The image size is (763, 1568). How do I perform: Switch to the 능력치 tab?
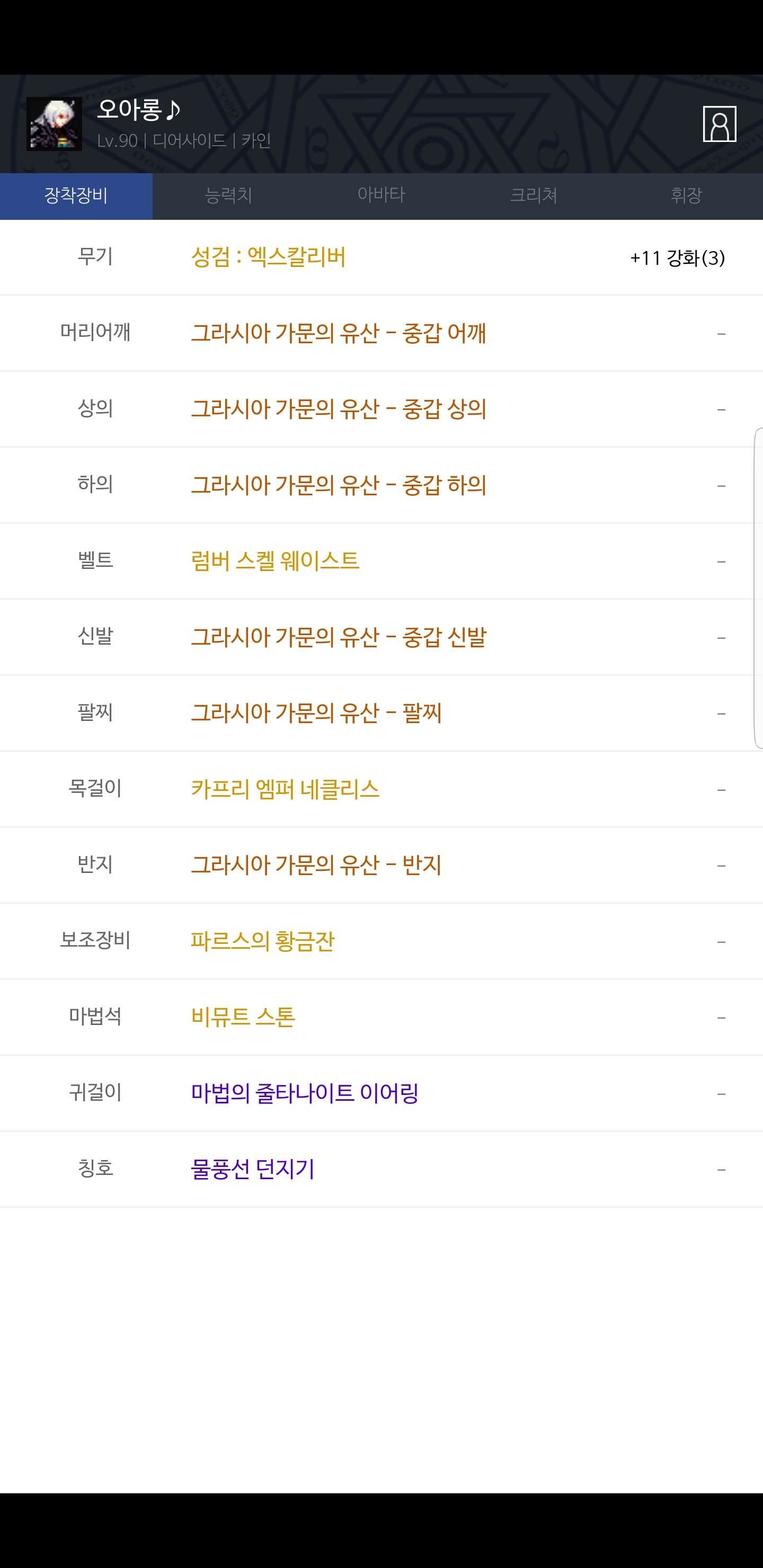tap(228, 195)
